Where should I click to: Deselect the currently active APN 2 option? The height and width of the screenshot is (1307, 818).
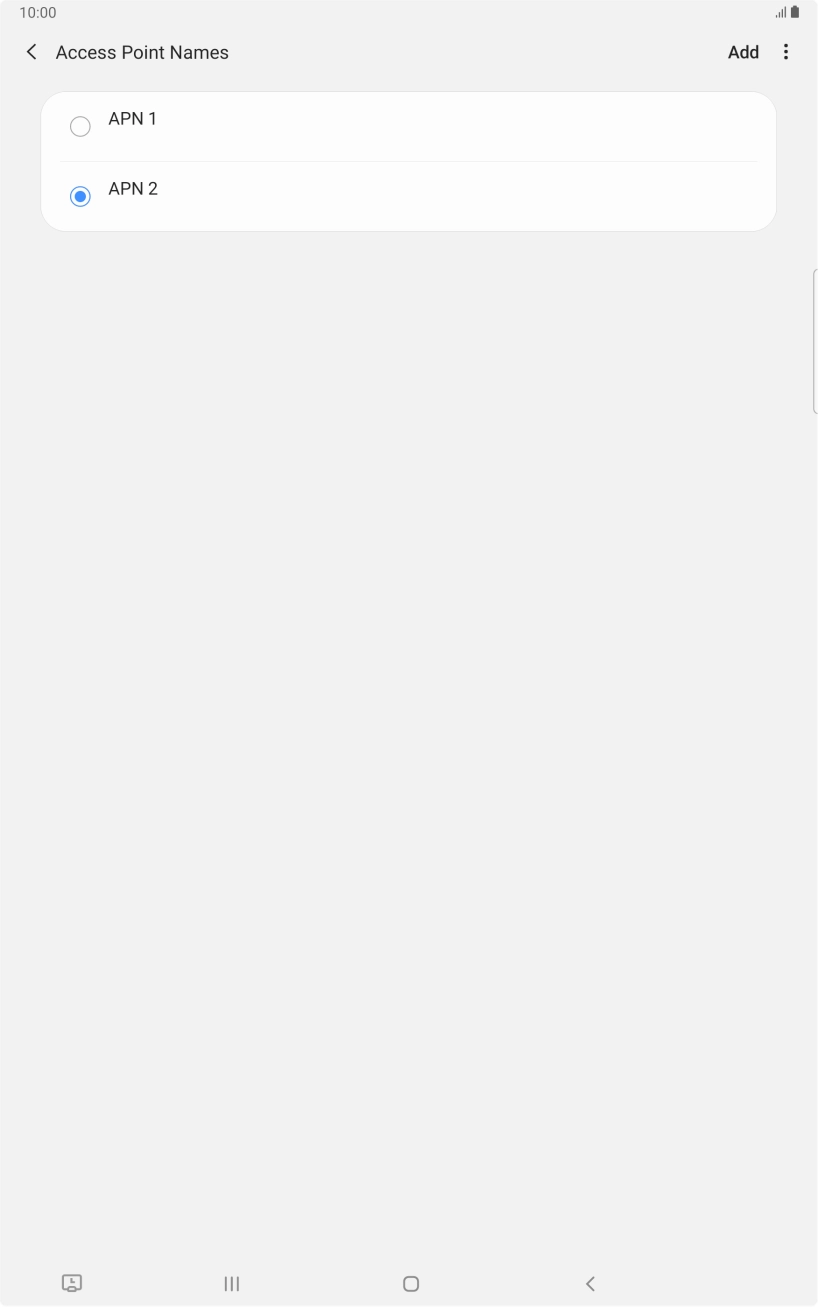pyautogui.click(x=80, y=196)
